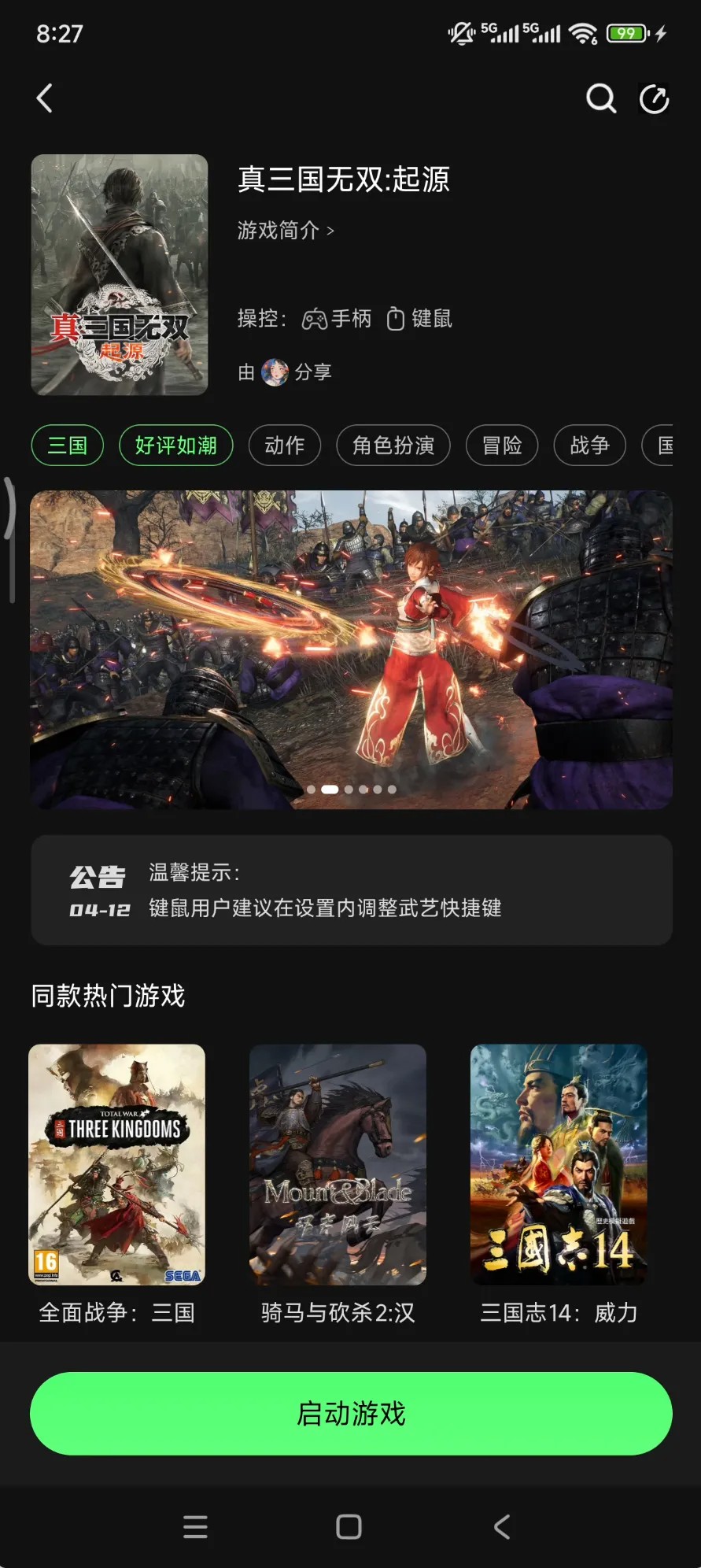Open the search icon
The image size is (701, 1568).
pos(600,98)
